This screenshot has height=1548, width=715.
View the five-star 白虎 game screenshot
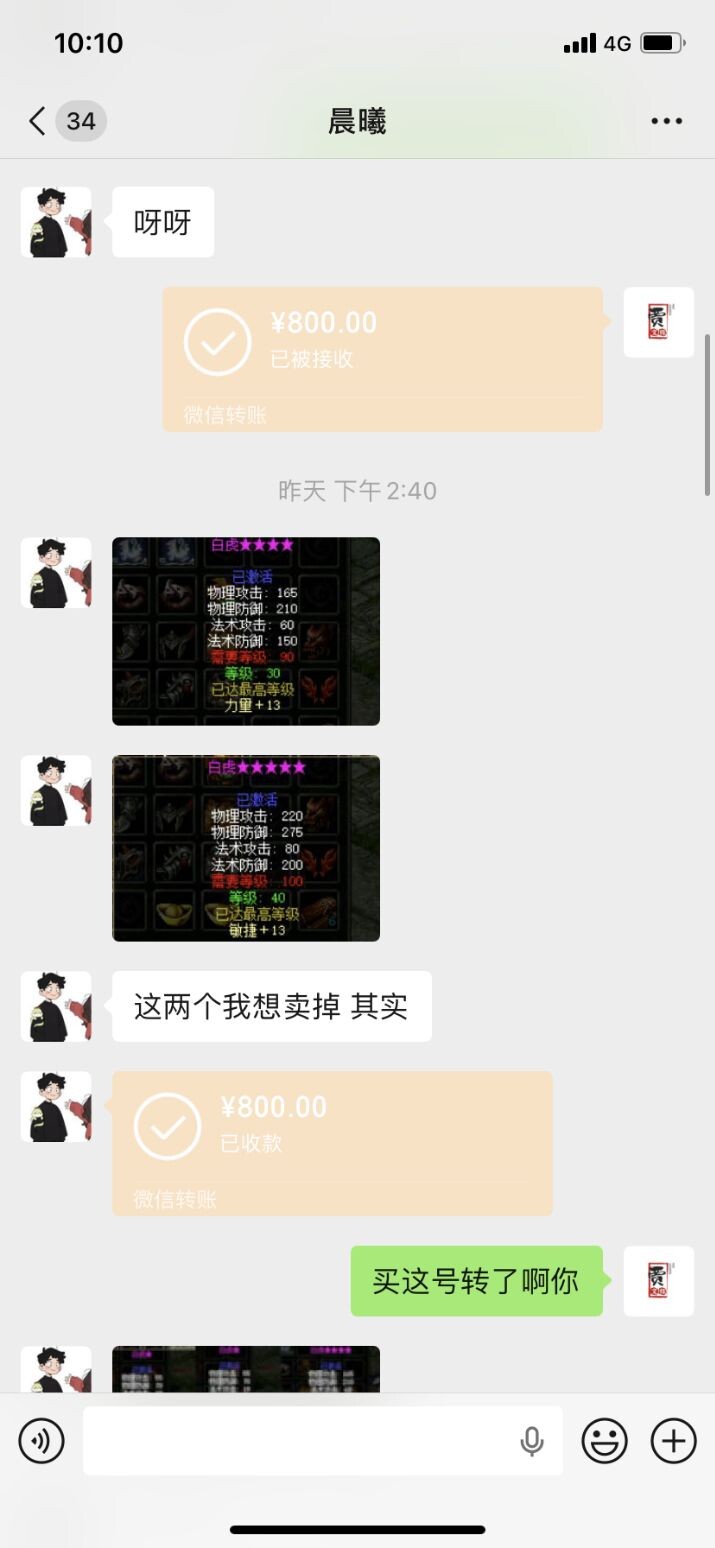tap(246, 848)
